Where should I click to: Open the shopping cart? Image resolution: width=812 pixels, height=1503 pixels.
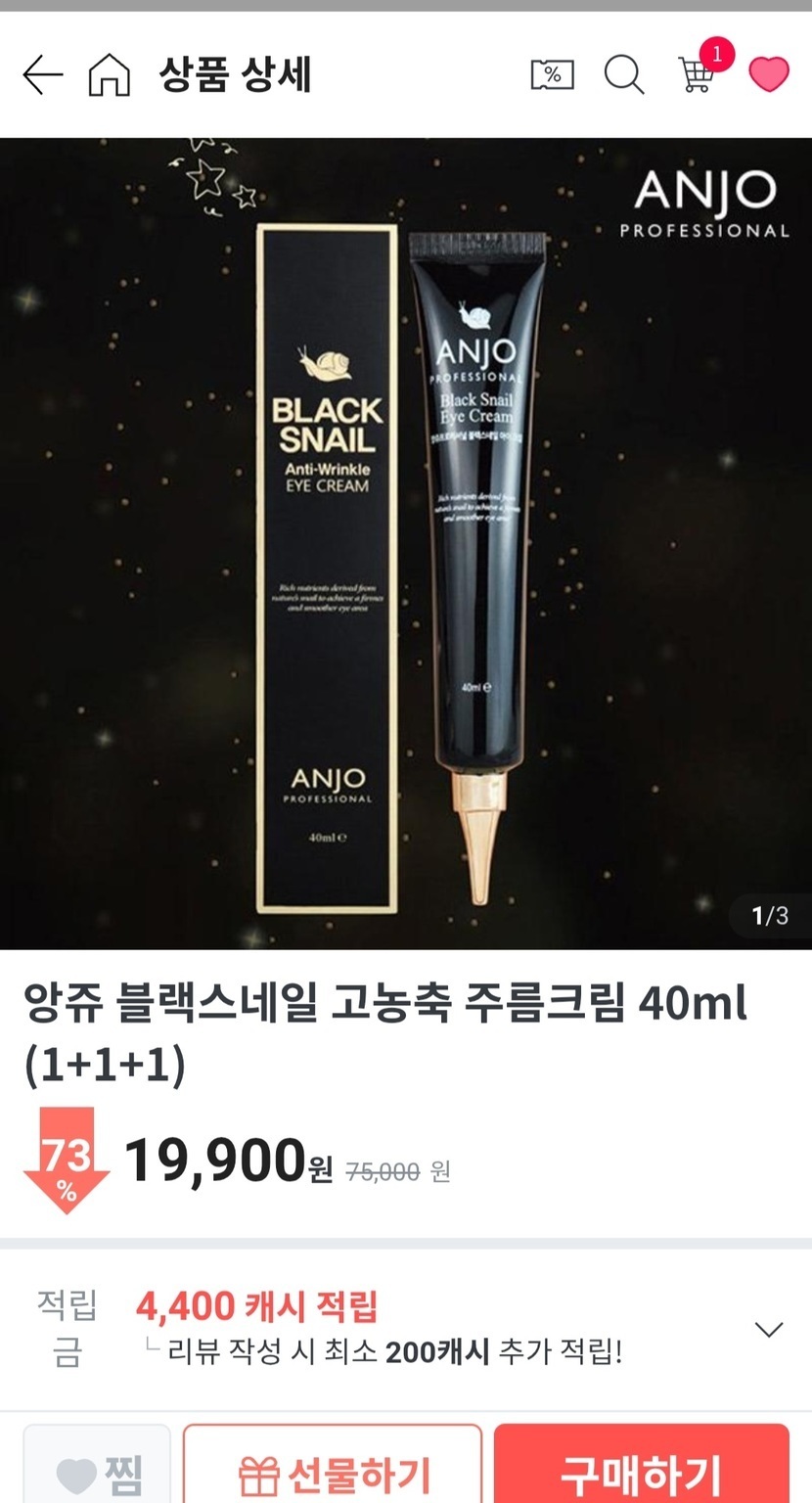tap(697, 73)
